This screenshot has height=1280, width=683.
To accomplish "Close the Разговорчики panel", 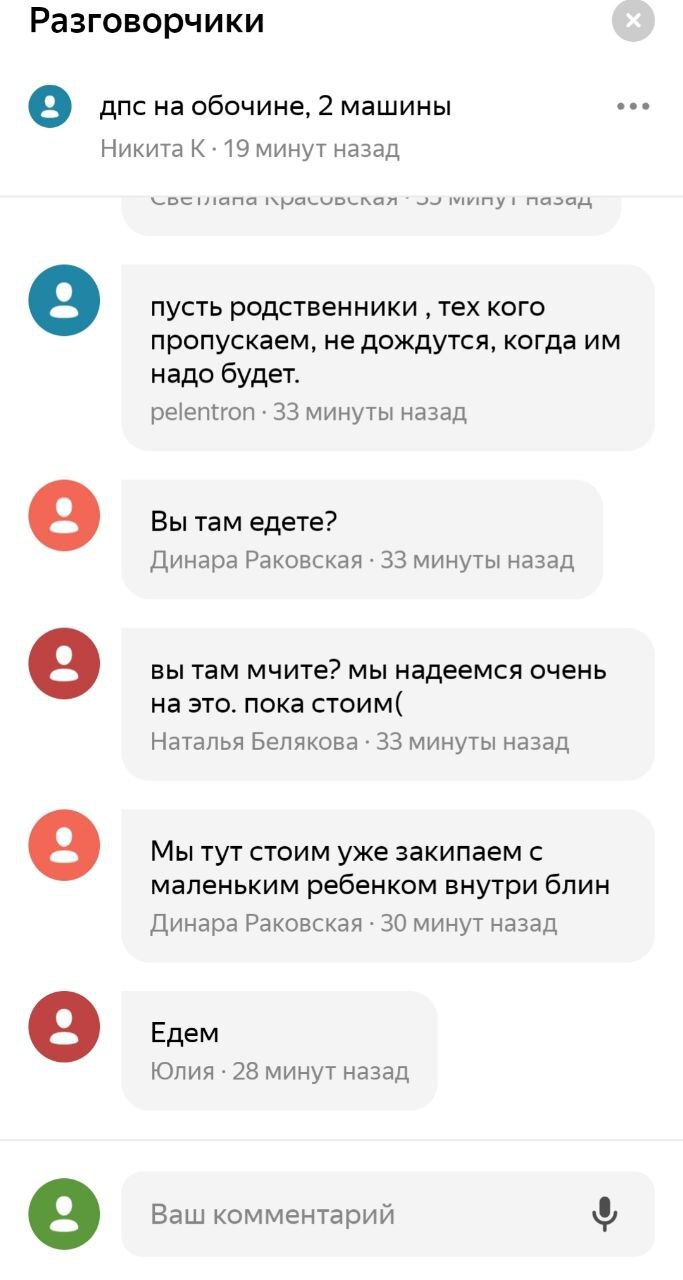I will pos(632,20).
